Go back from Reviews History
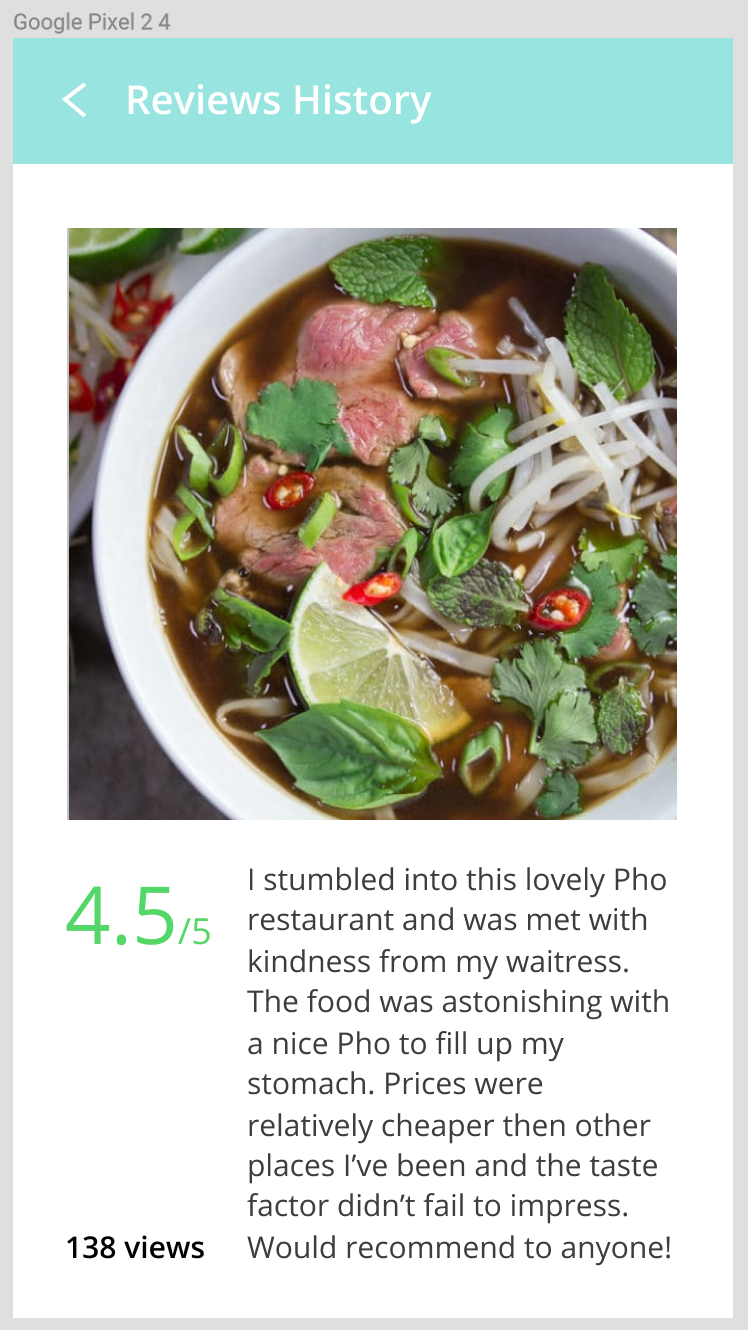This screenshot has width=748, height=1330. (75, 100)
